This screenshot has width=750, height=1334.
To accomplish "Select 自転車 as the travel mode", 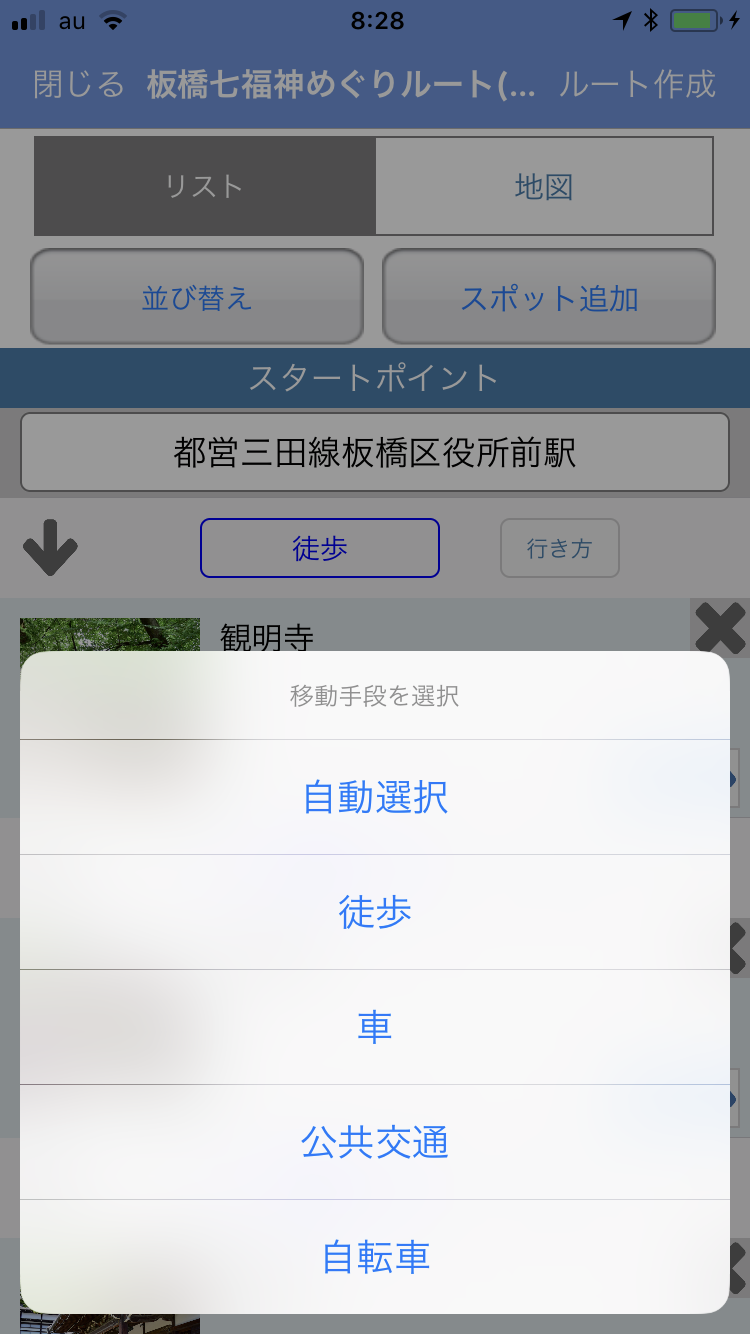I will tap(375, 1257).
